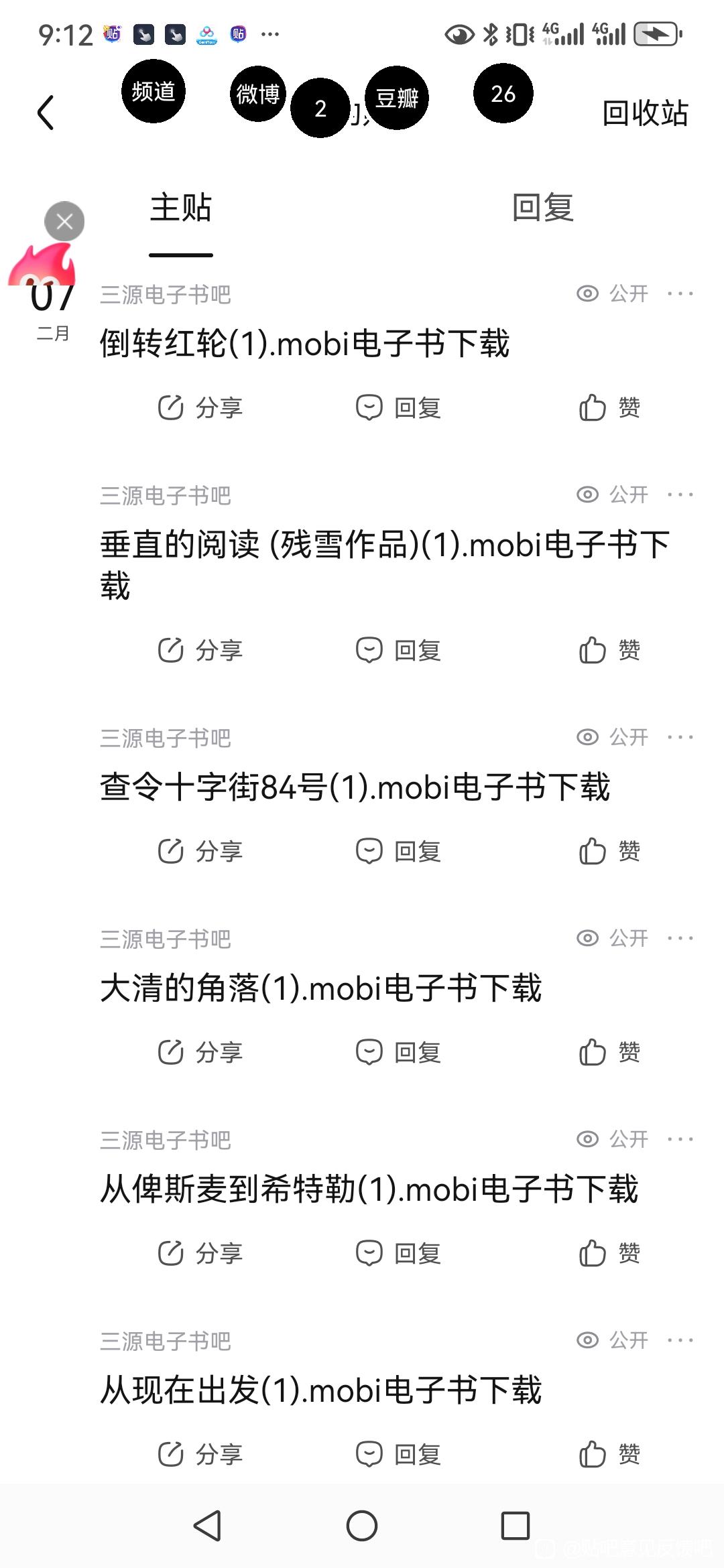Switch to the 回复 tab
724x1568 pixels.
[x=542, y=208]
